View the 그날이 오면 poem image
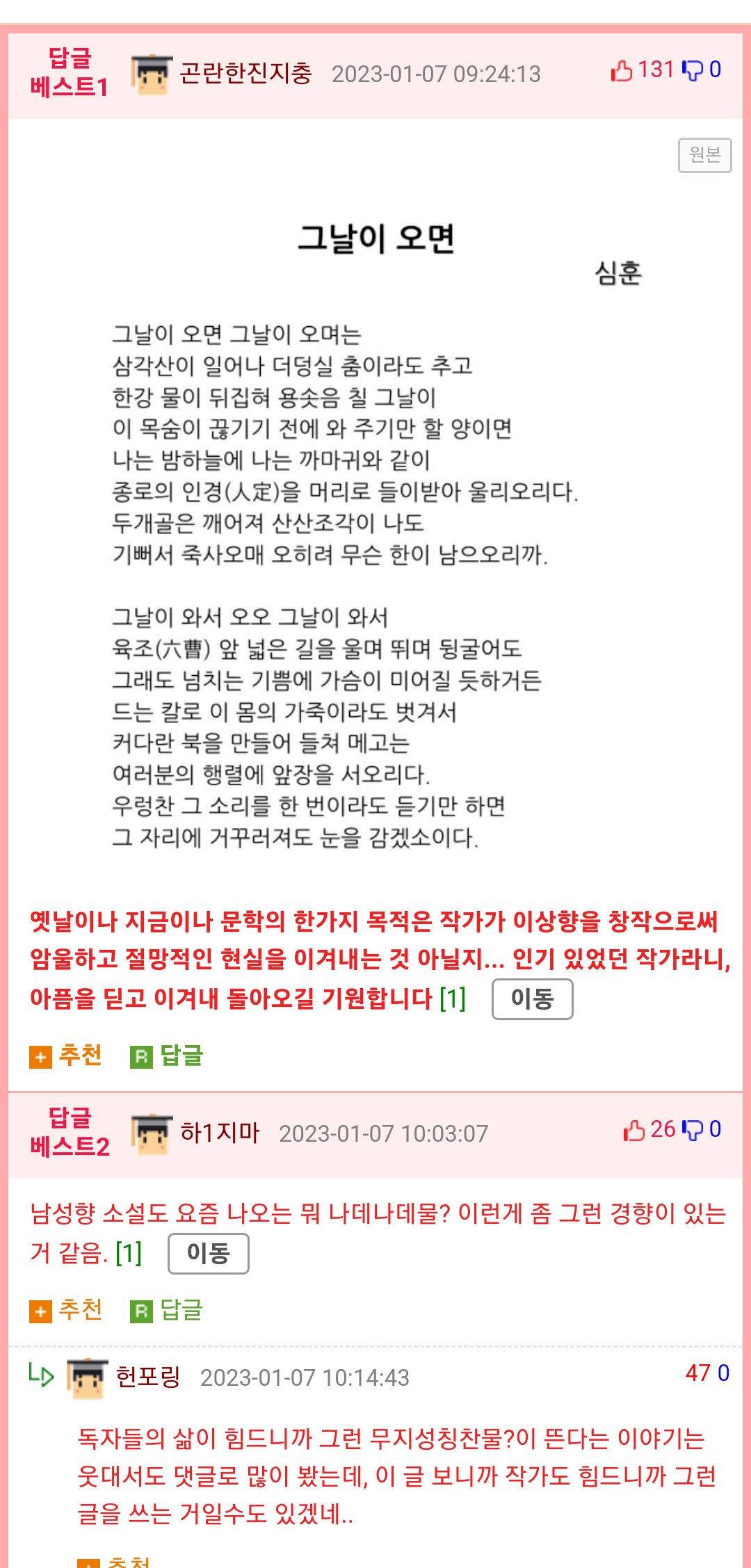The height and width of the screenshot is (1568, 751). tap(375, 528)
